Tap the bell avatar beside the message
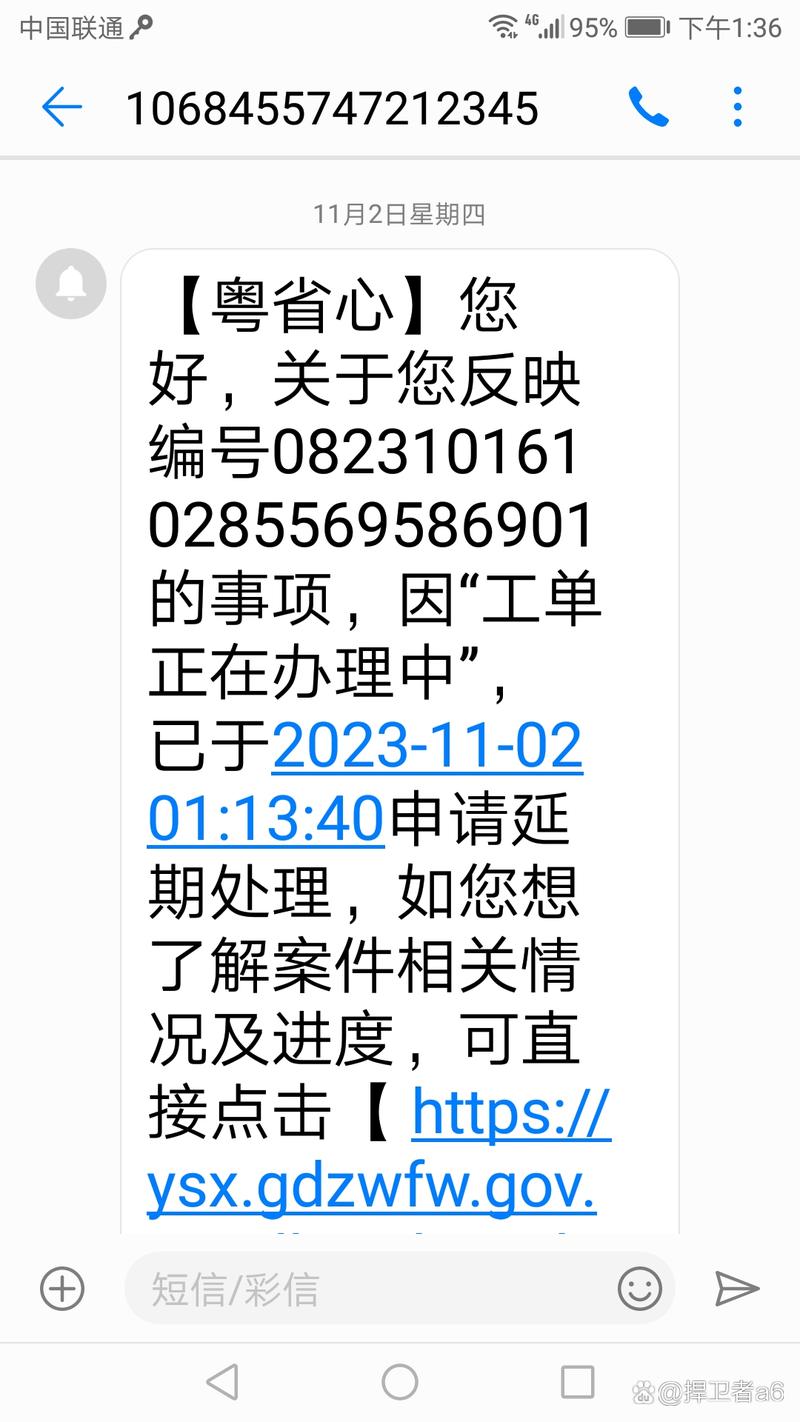 click(x=70, y=283)
